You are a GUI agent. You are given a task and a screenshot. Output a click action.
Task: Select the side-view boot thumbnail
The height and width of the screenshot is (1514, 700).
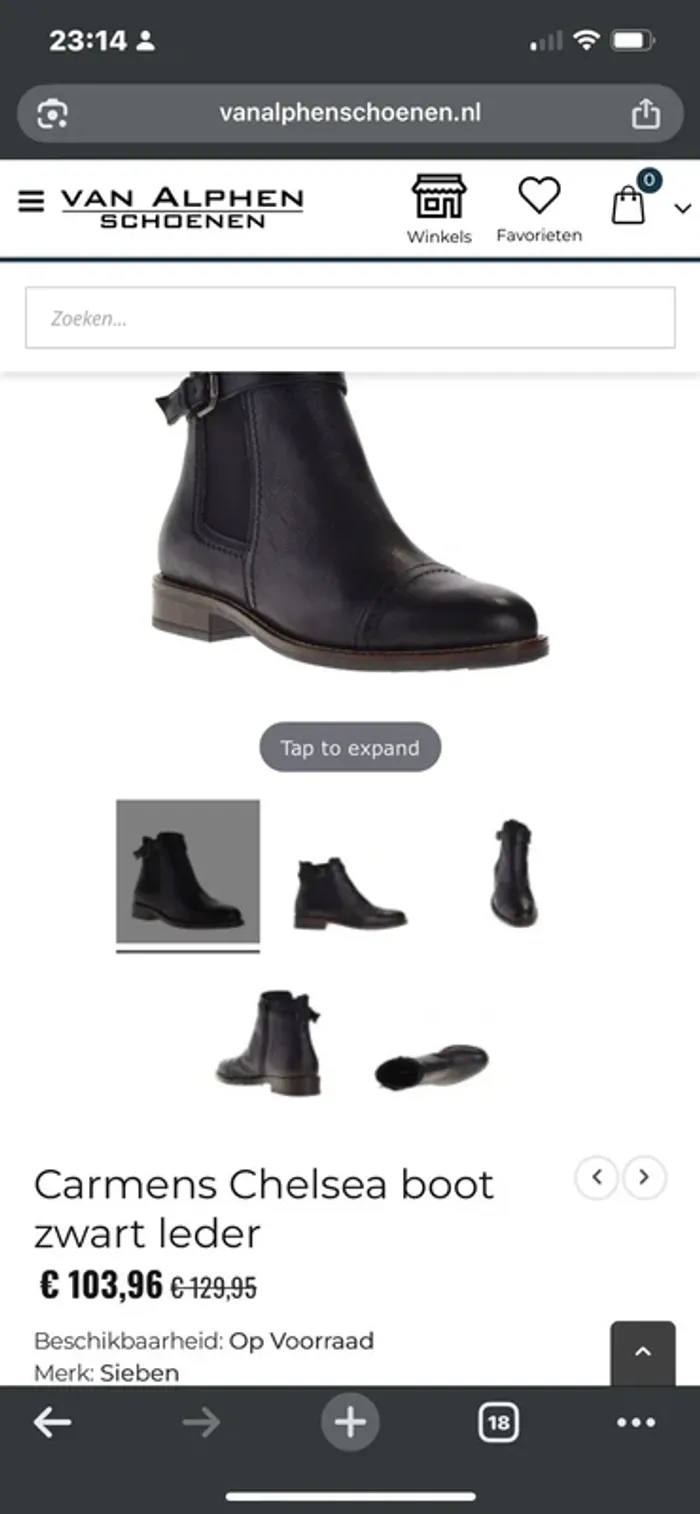point(350,893)
